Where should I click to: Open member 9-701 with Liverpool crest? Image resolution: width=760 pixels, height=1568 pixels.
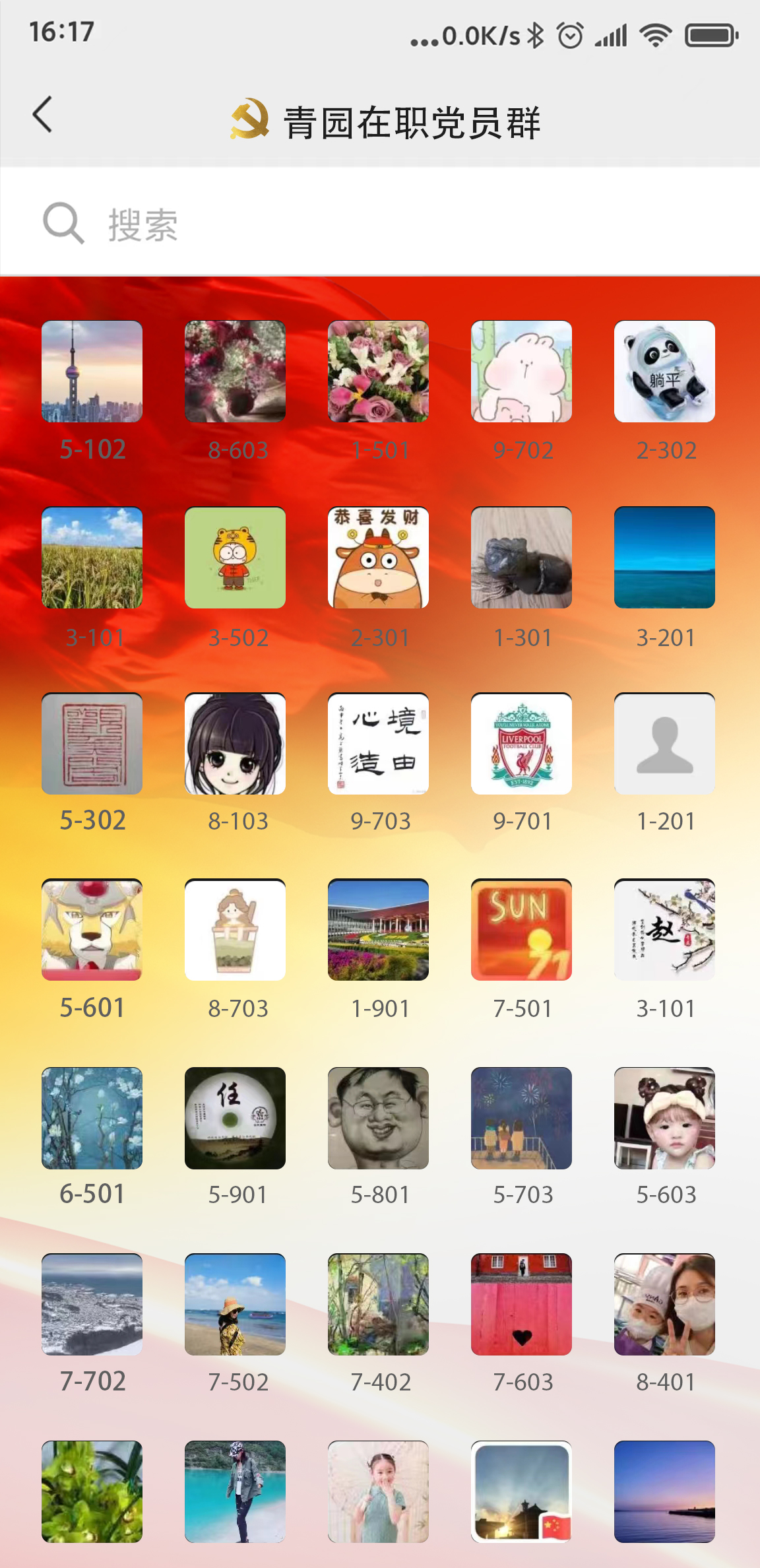pos(521,744)
